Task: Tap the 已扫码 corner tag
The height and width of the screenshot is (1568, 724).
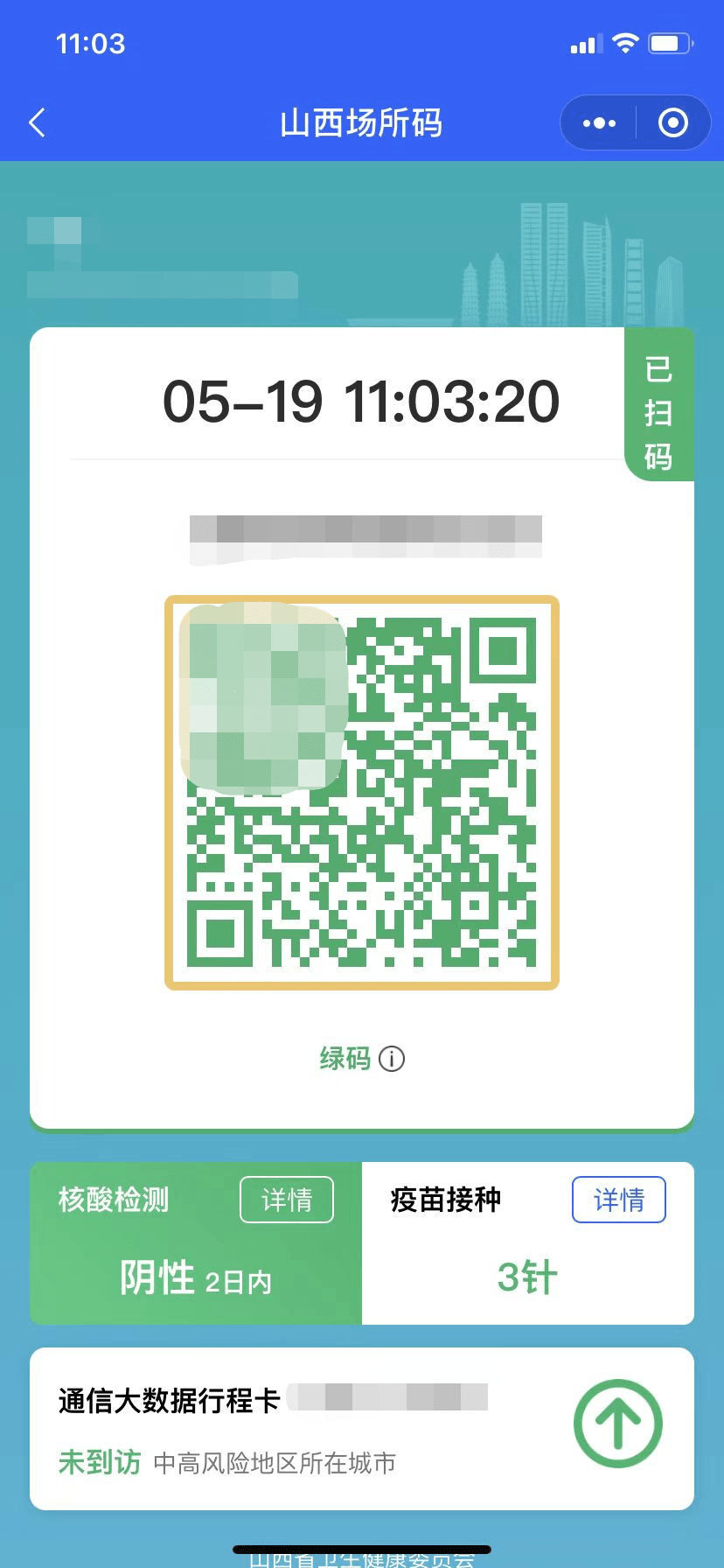Action: pos(658,404)
